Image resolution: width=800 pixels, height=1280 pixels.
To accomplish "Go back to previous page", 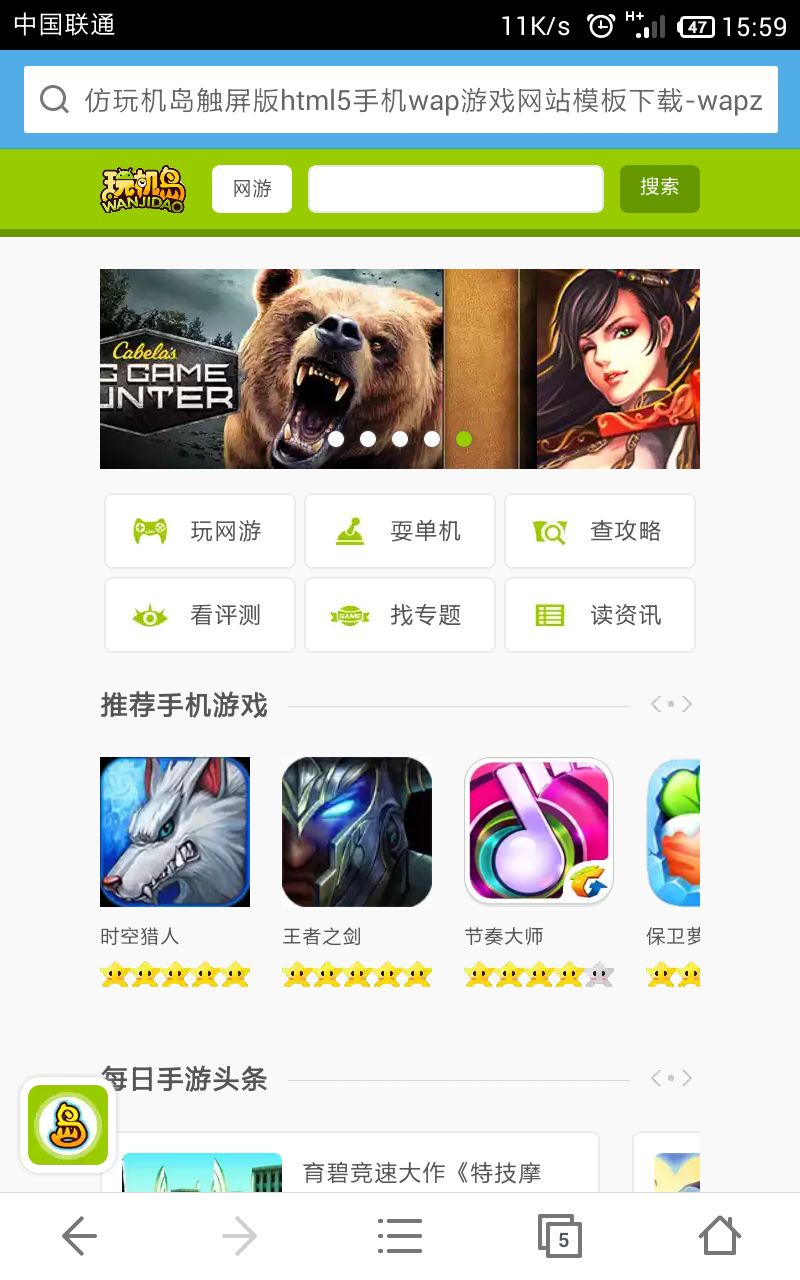I will pyautogui.click(x=80, y=1237).
